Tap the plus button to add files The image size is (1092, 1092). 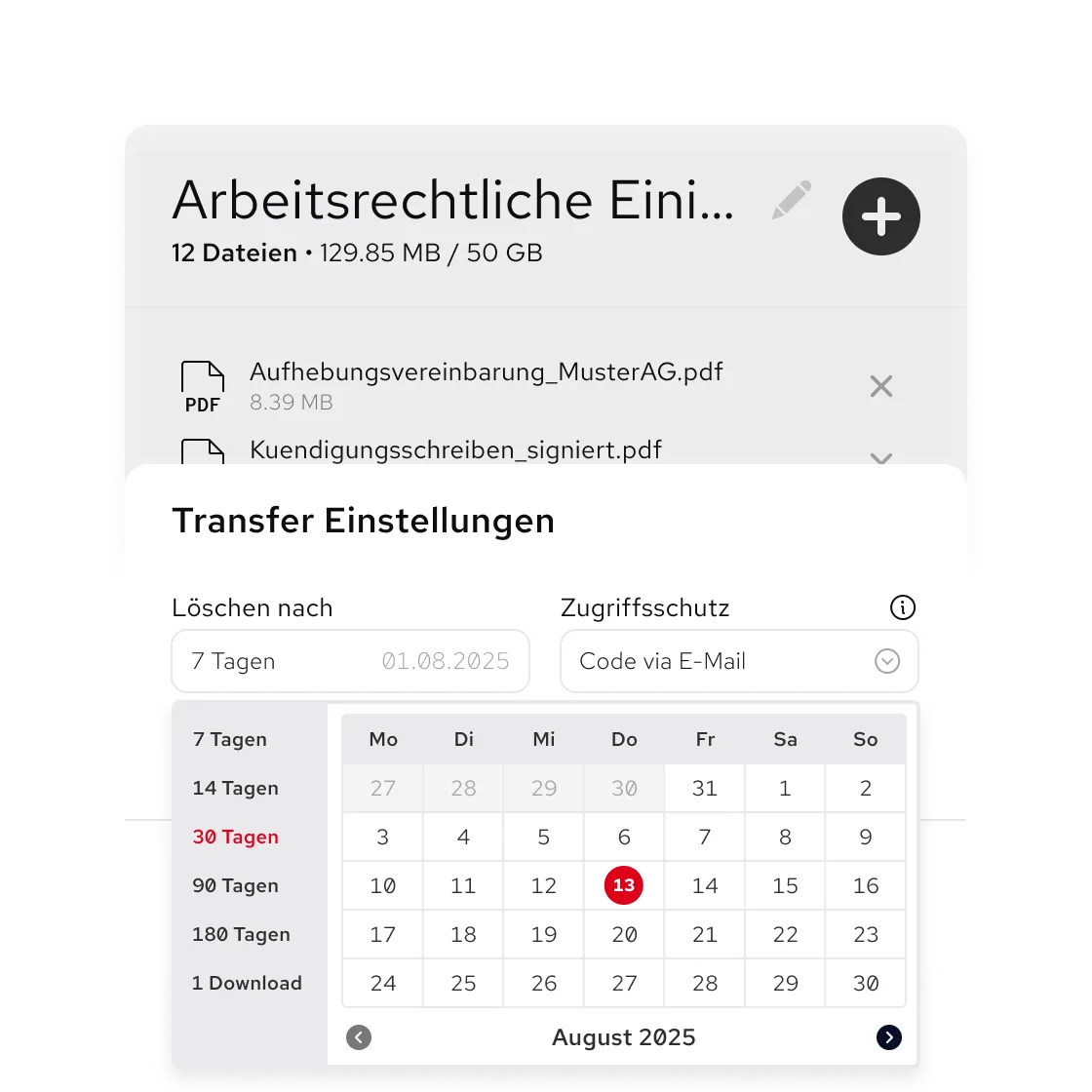click(880, 216)
